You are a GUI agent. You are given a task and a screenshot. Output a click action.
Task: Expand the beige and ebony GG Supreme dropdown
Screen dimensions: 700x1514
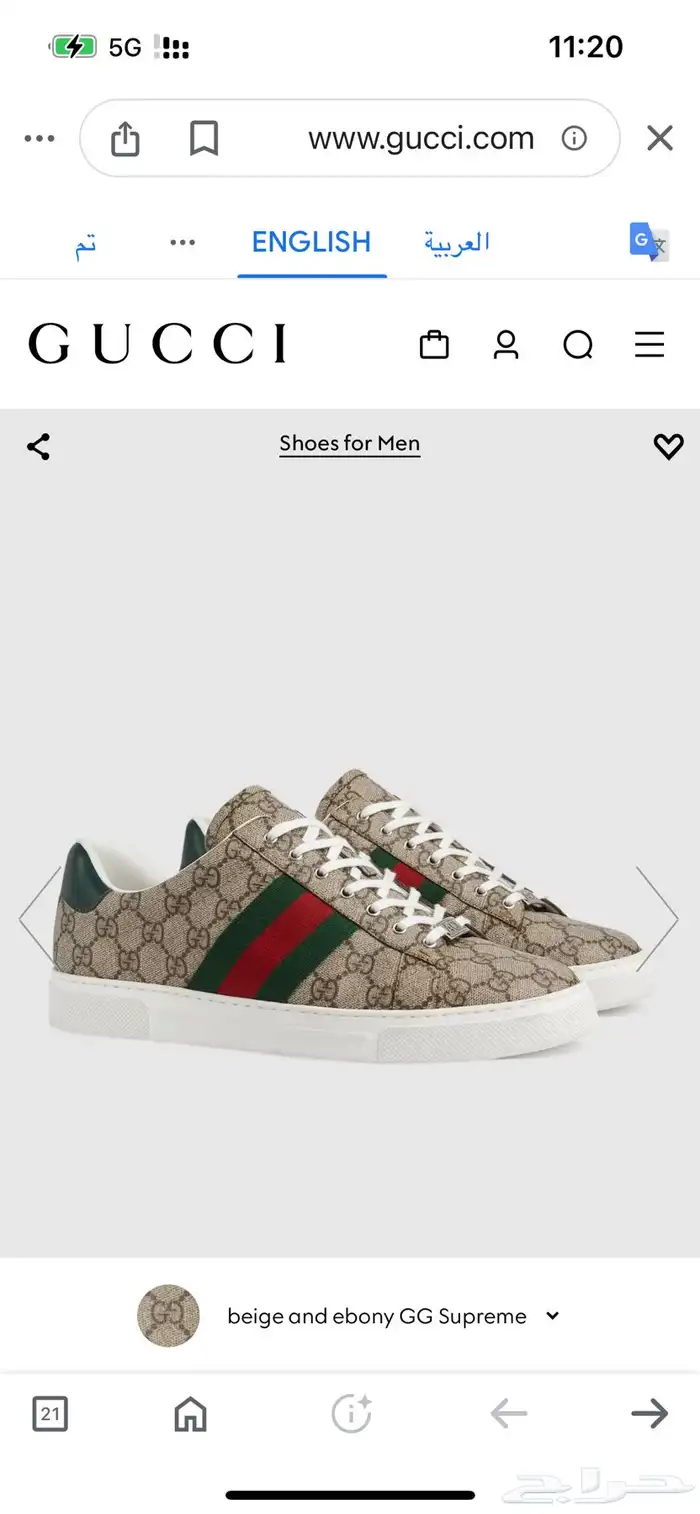click(x=553, y=1316)
